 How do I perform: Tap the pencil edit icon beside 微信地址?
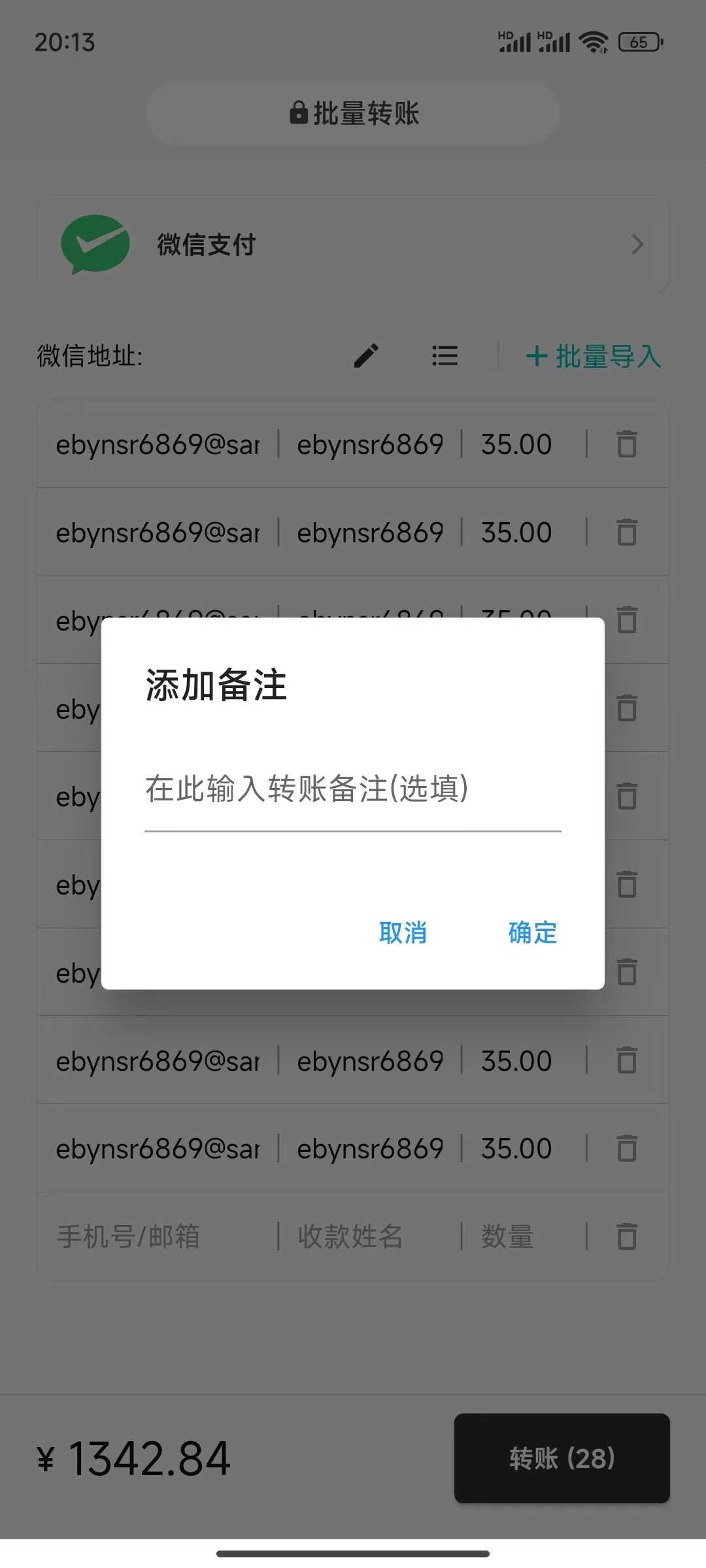coord(366,356)
